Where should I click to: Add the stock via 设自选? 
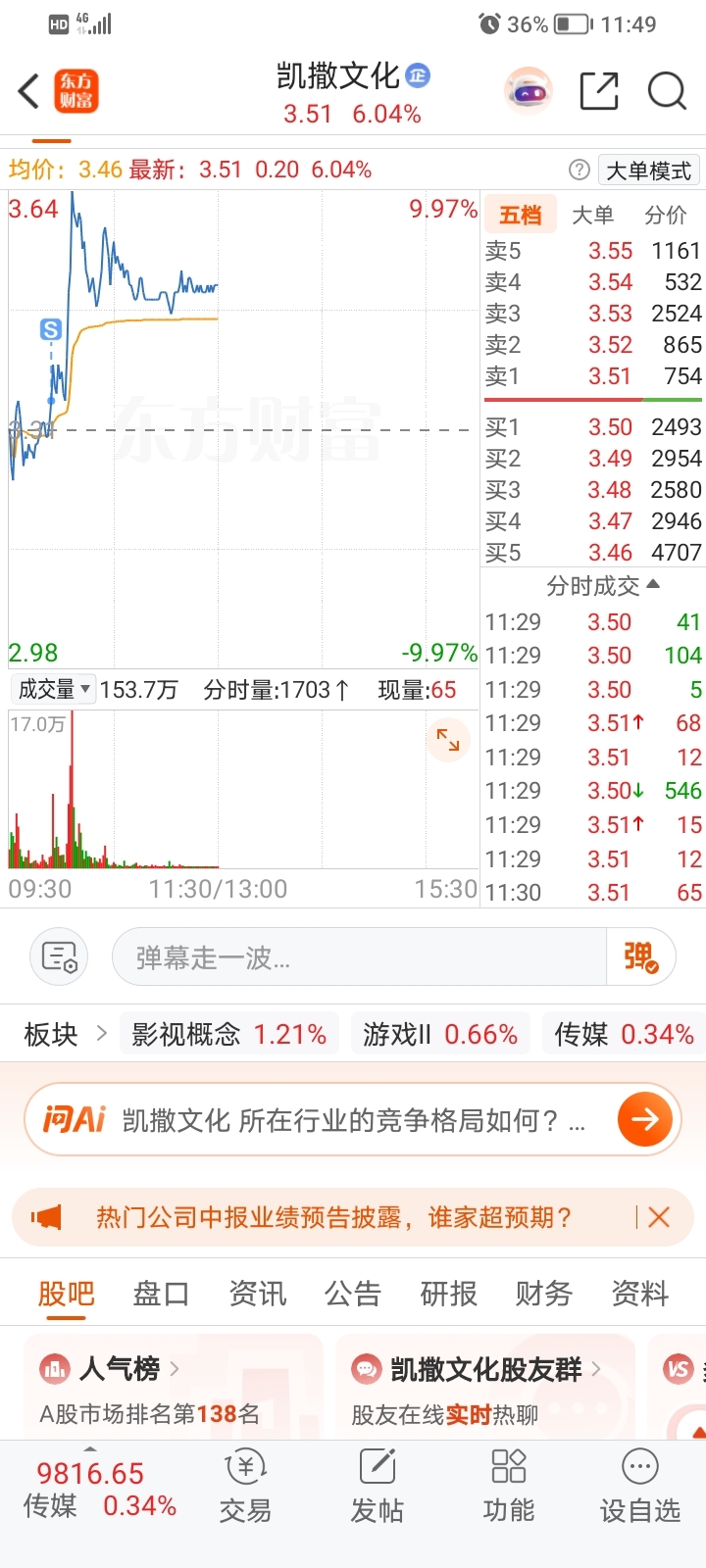pos(640,1486)
